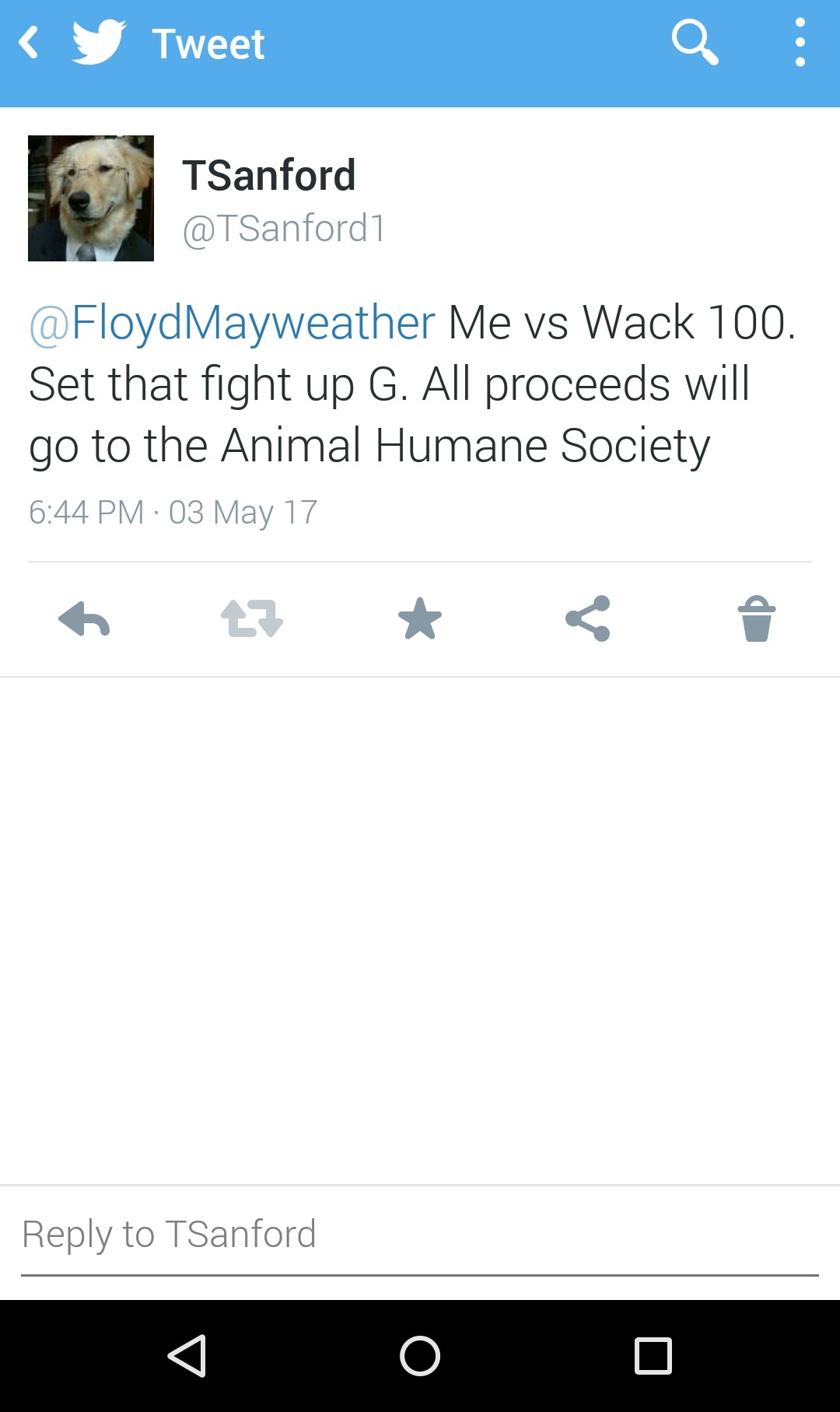This screenshot has height=1412, width=840.
Task: Focus the Reply to TSanford field
Action: 420,1235
